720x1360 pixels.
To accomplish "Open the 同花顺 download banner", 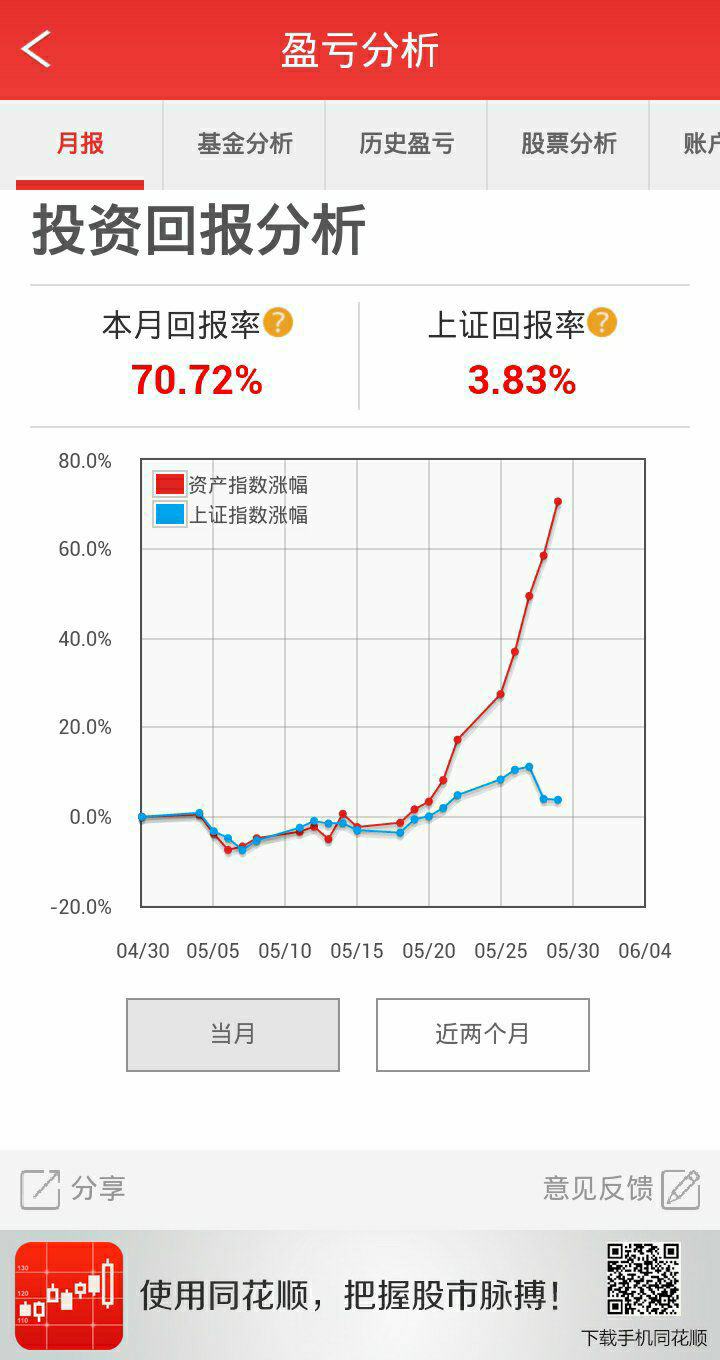I will (360, 1295).
